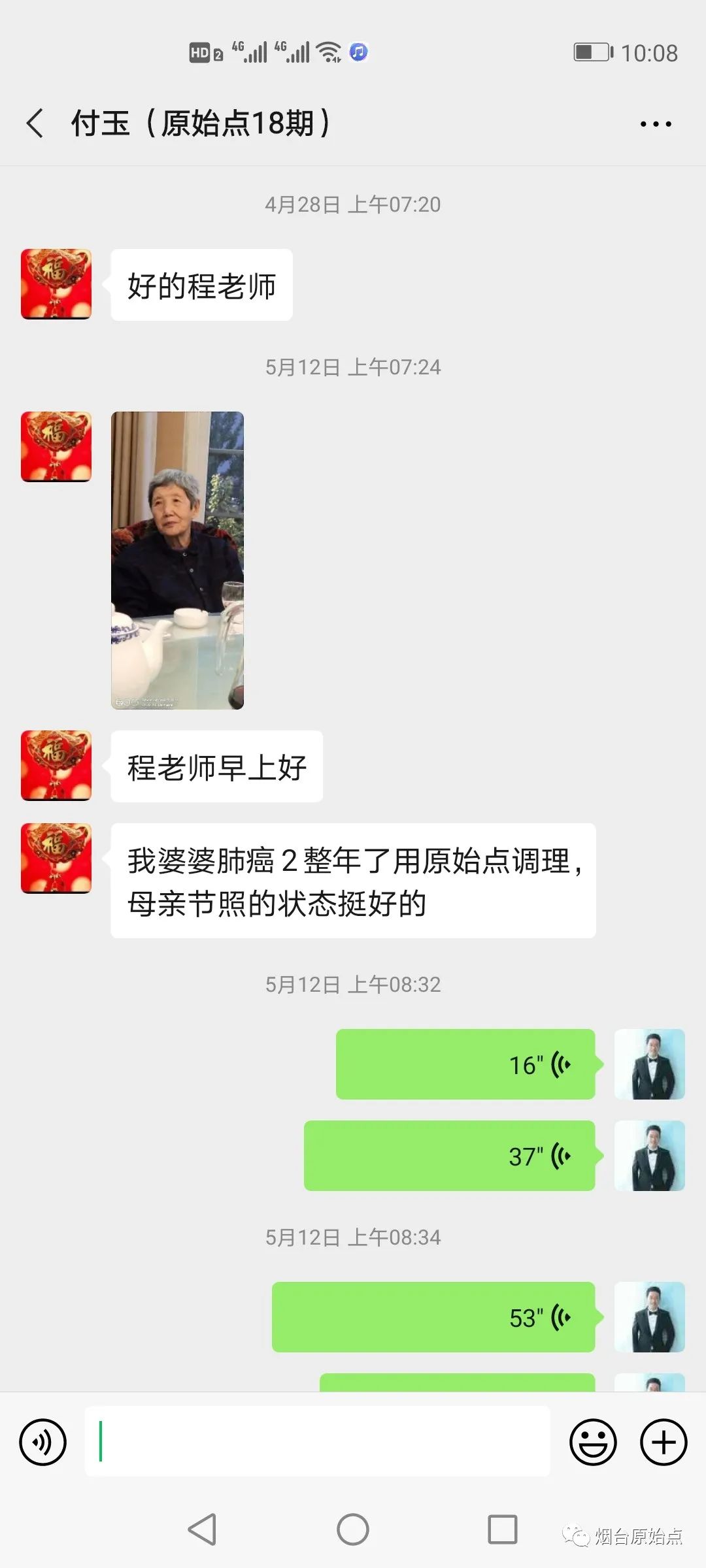Tap the system home button
Viewport: 706px width, 1568px height.
coord(353,1529)
